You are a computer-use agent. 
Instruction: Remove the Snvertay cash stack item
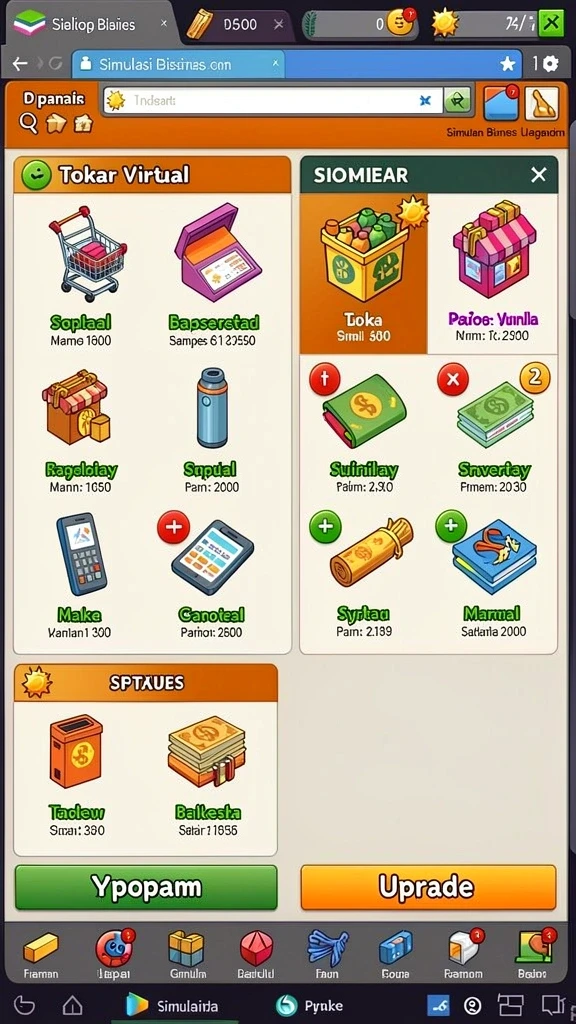tap(453, 379)
